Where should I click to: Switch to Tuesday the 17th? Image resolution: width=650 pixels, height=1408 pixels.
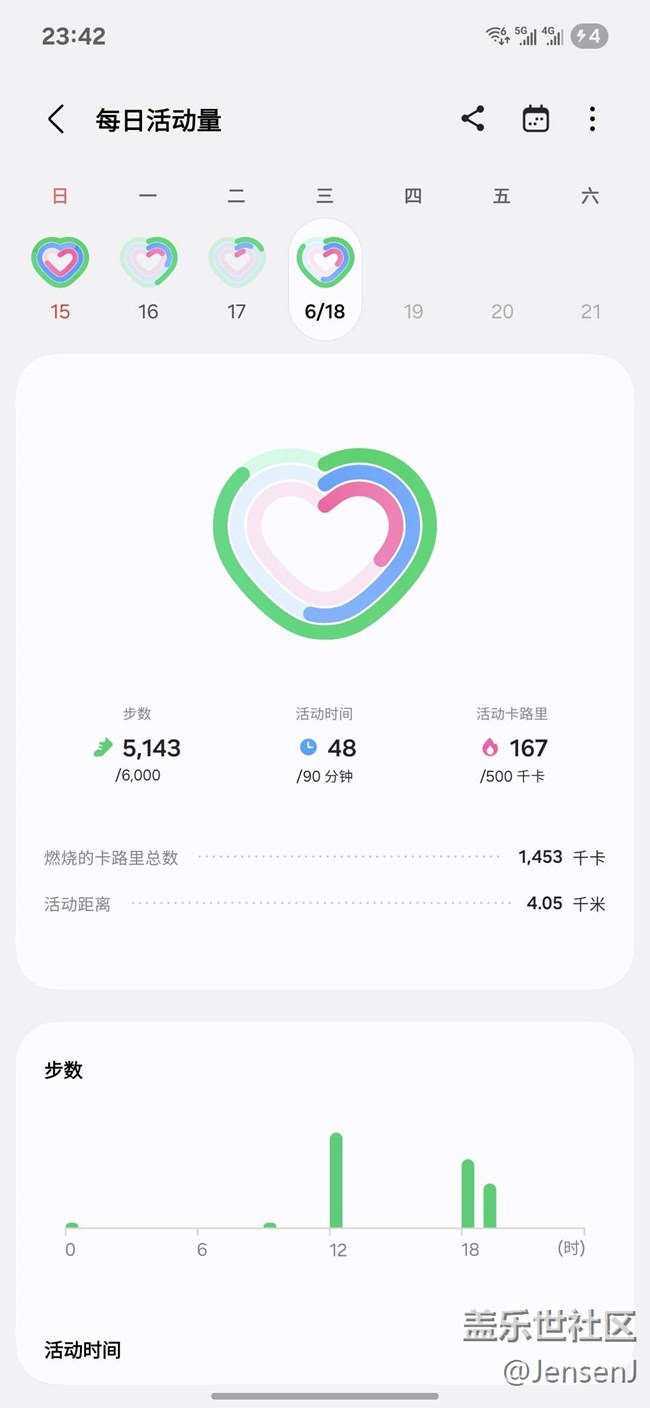(236, 278)
